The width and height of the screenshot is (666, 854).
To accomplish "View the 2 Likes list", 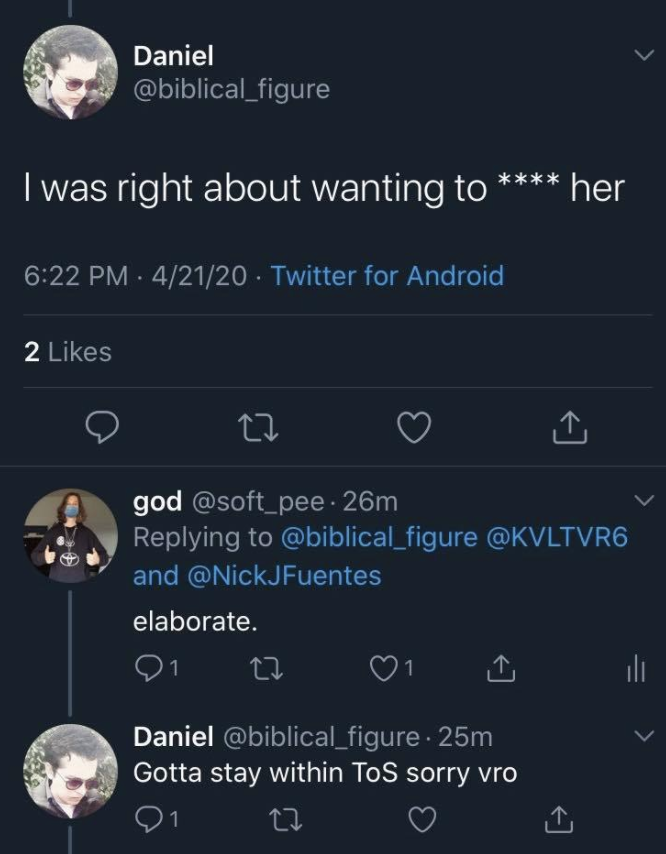I will click(x=67, y=351).
